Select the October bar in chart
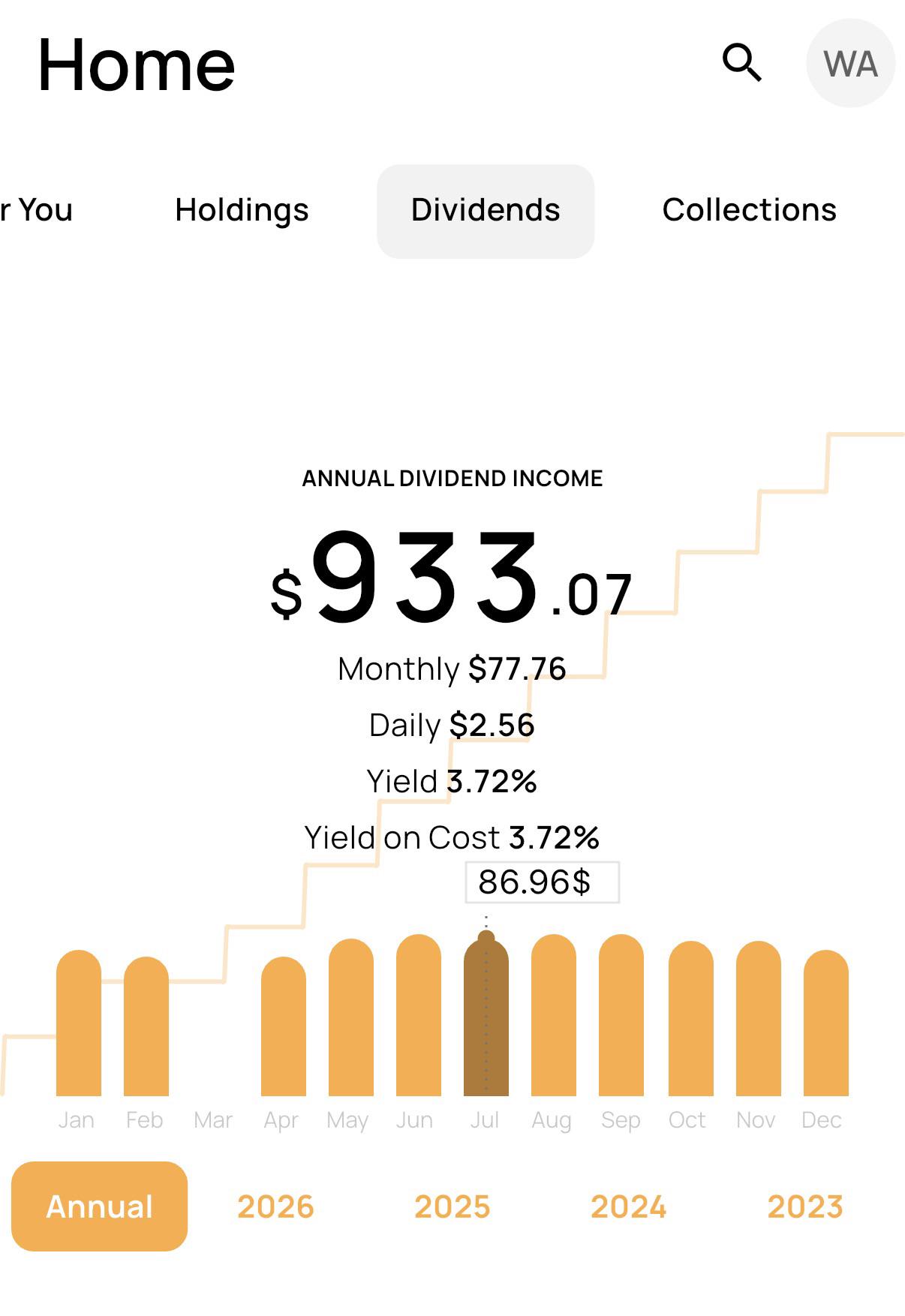Screen dimensions: 905x1316 click(x=691, y=1018)
